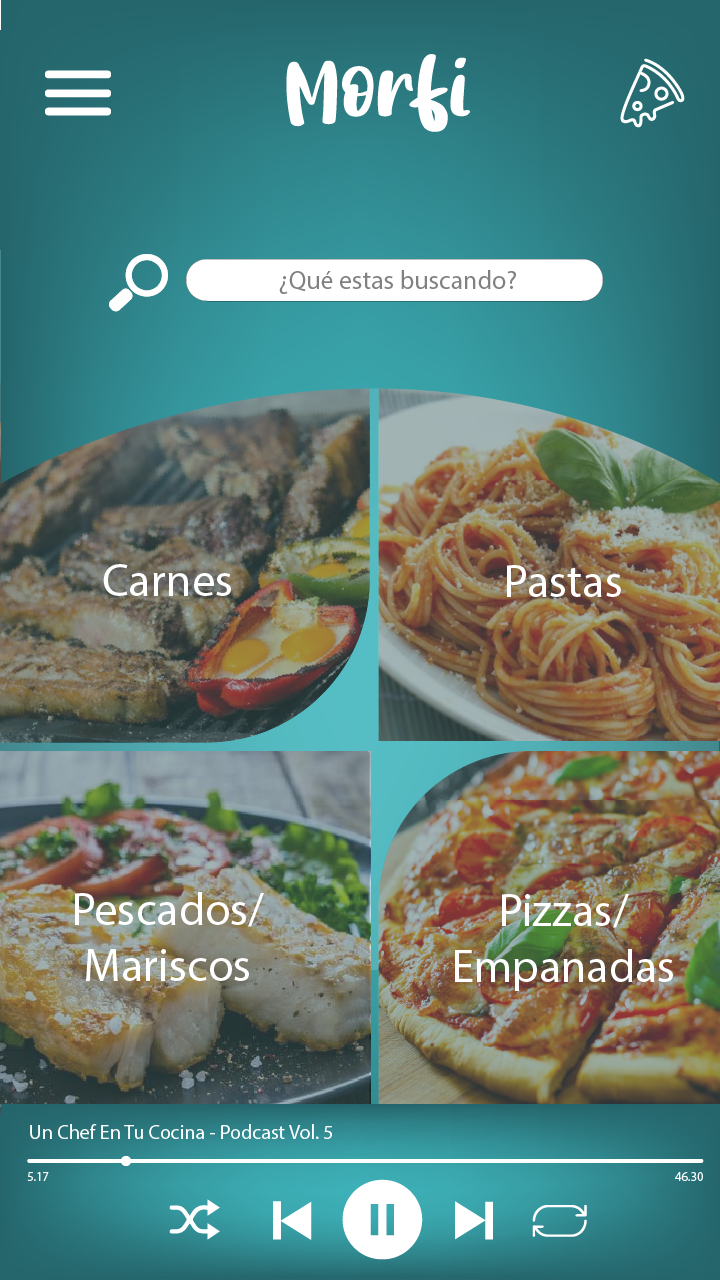720x1280 pixels.
Task: Enable shuffle playback
Action: pos(194,1220)
